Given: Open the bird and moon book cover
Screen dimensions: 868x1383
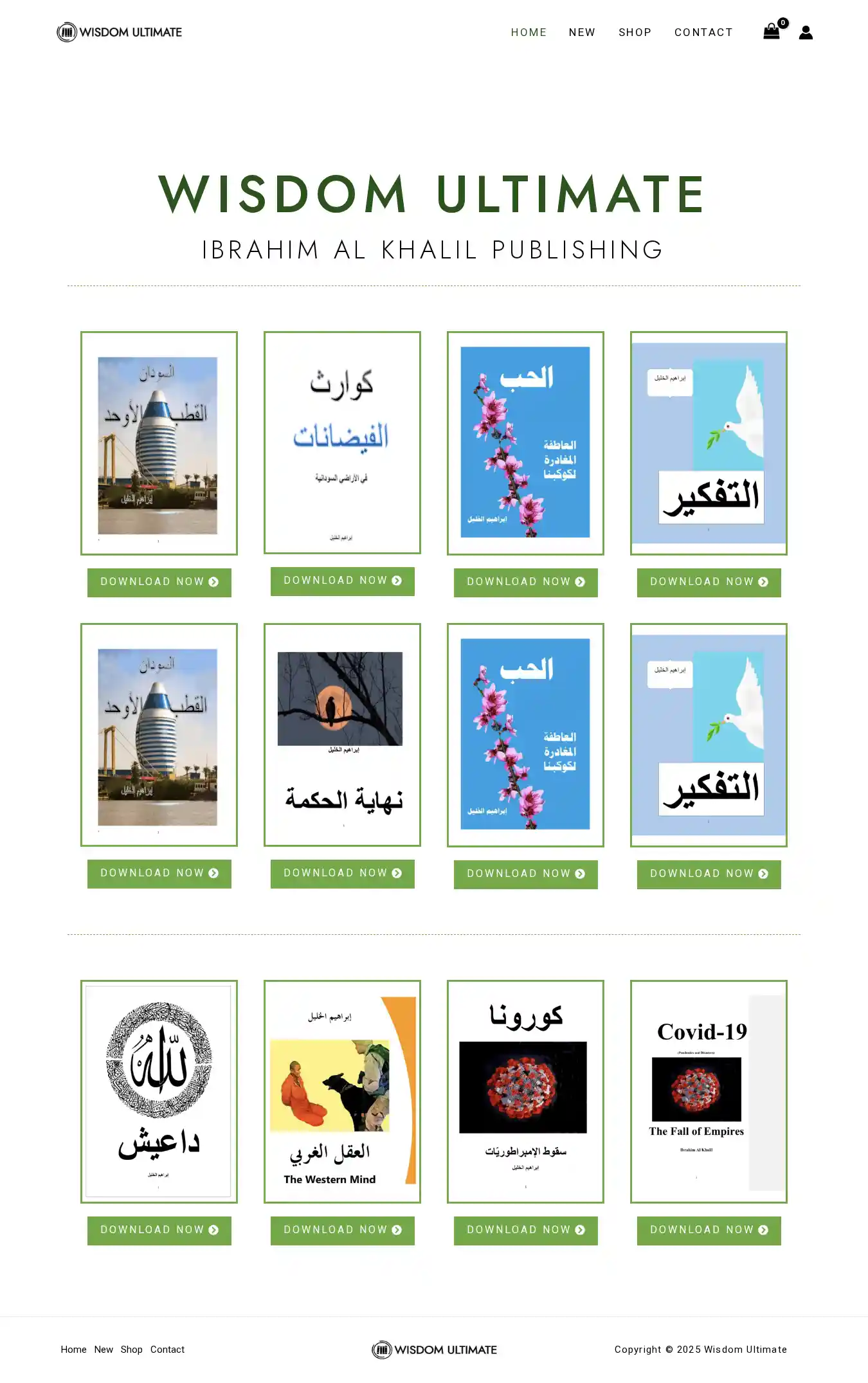Looking at the screenshot, I should 342,734.
